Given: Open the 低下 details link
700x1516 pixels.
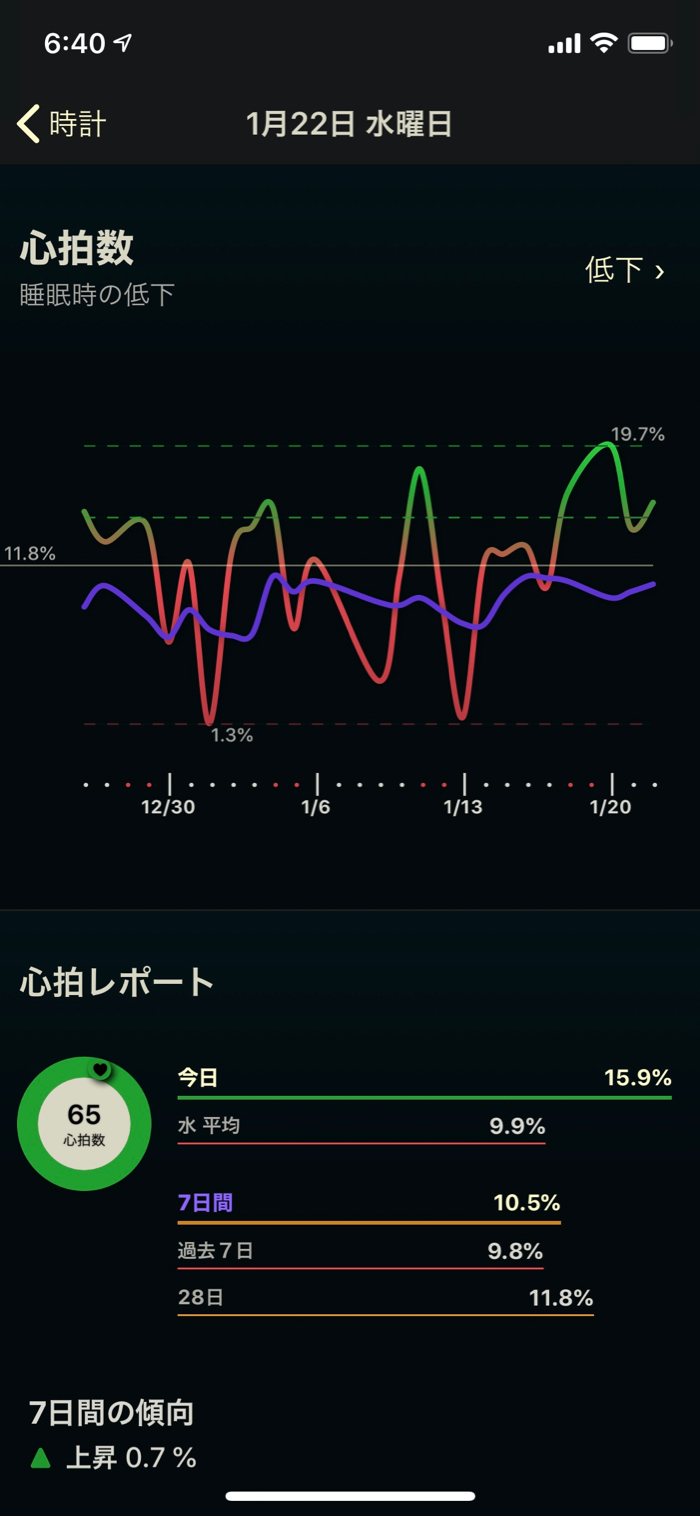Looking at the screenshot, I should (624, 270).
